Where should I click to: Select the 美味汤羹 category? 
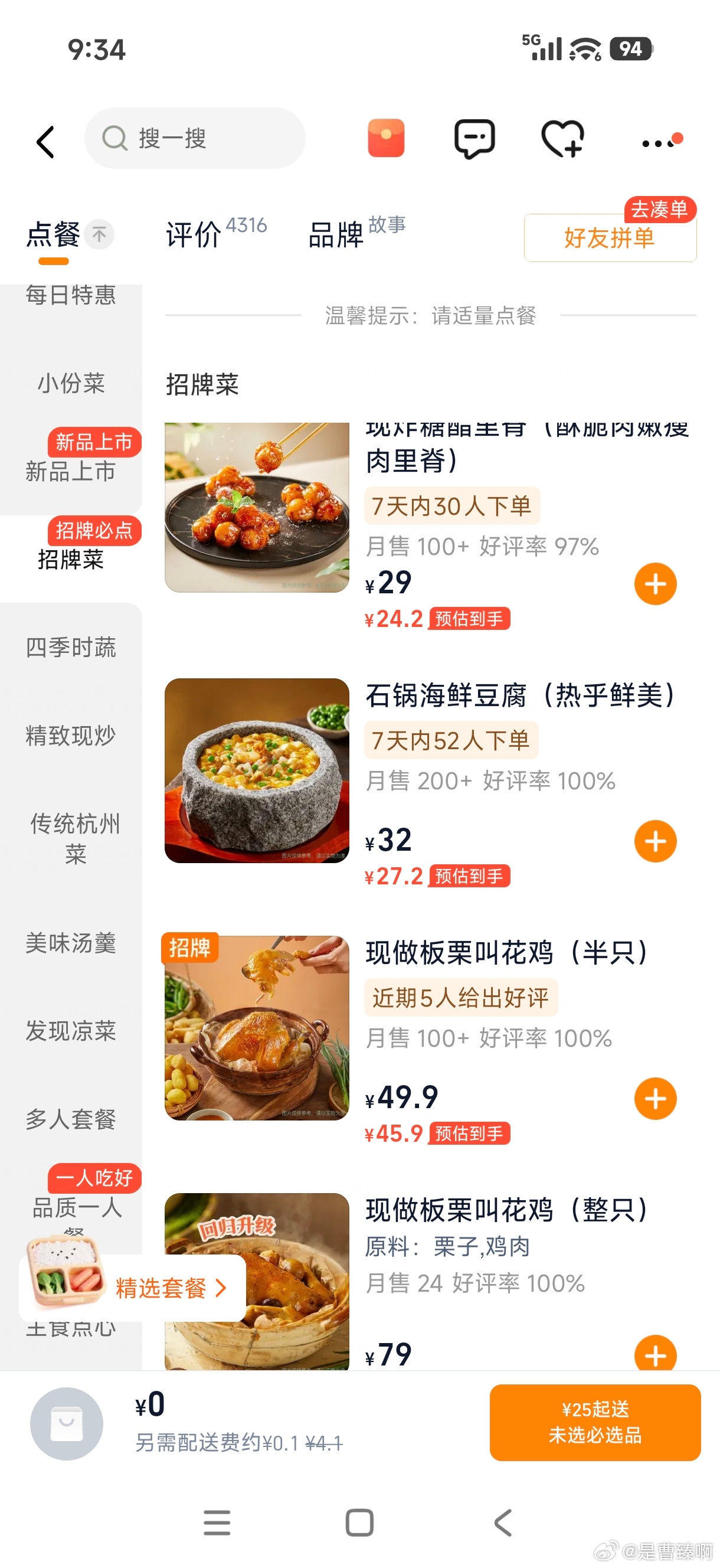71,943
